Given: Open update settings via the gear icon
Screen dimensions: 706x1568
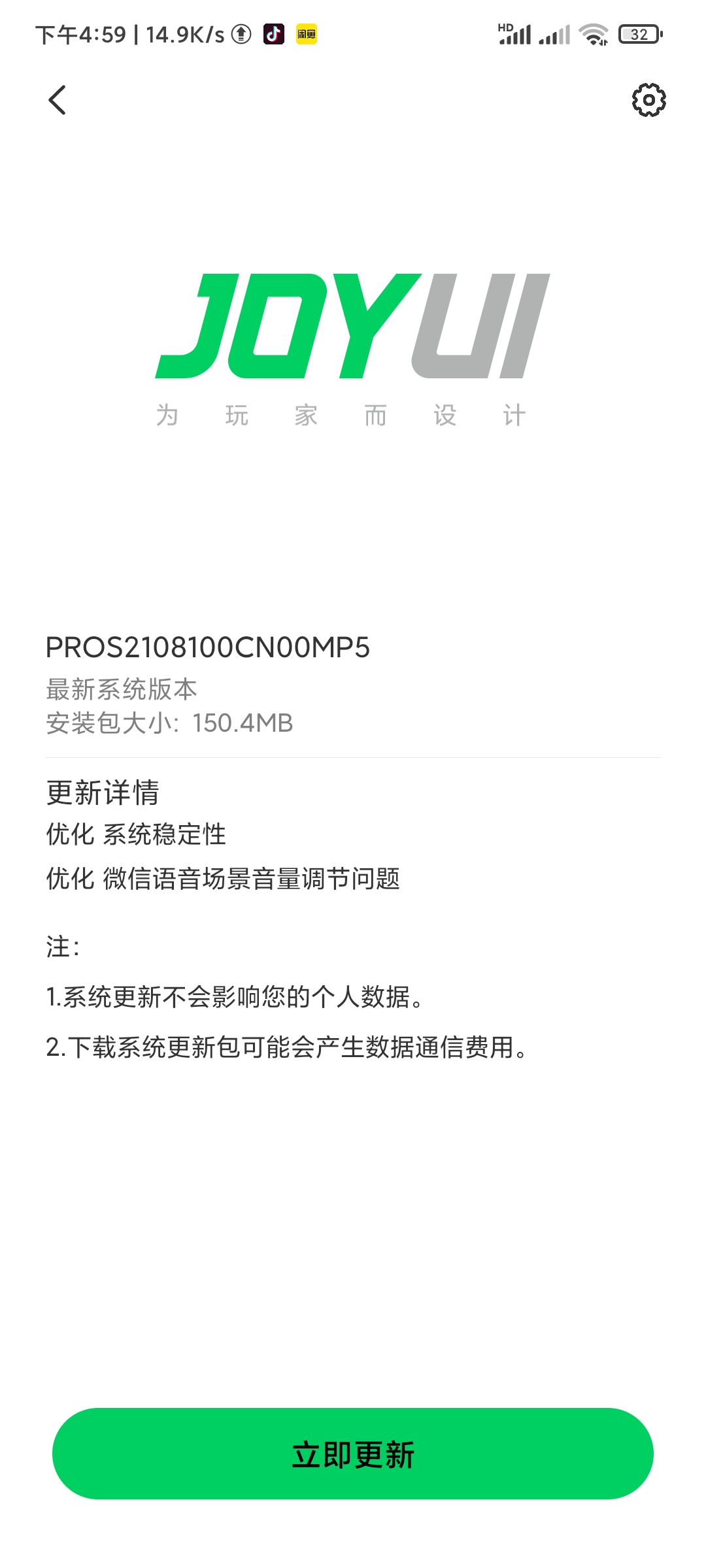Looking at the screenshot, I should (648, 100).
